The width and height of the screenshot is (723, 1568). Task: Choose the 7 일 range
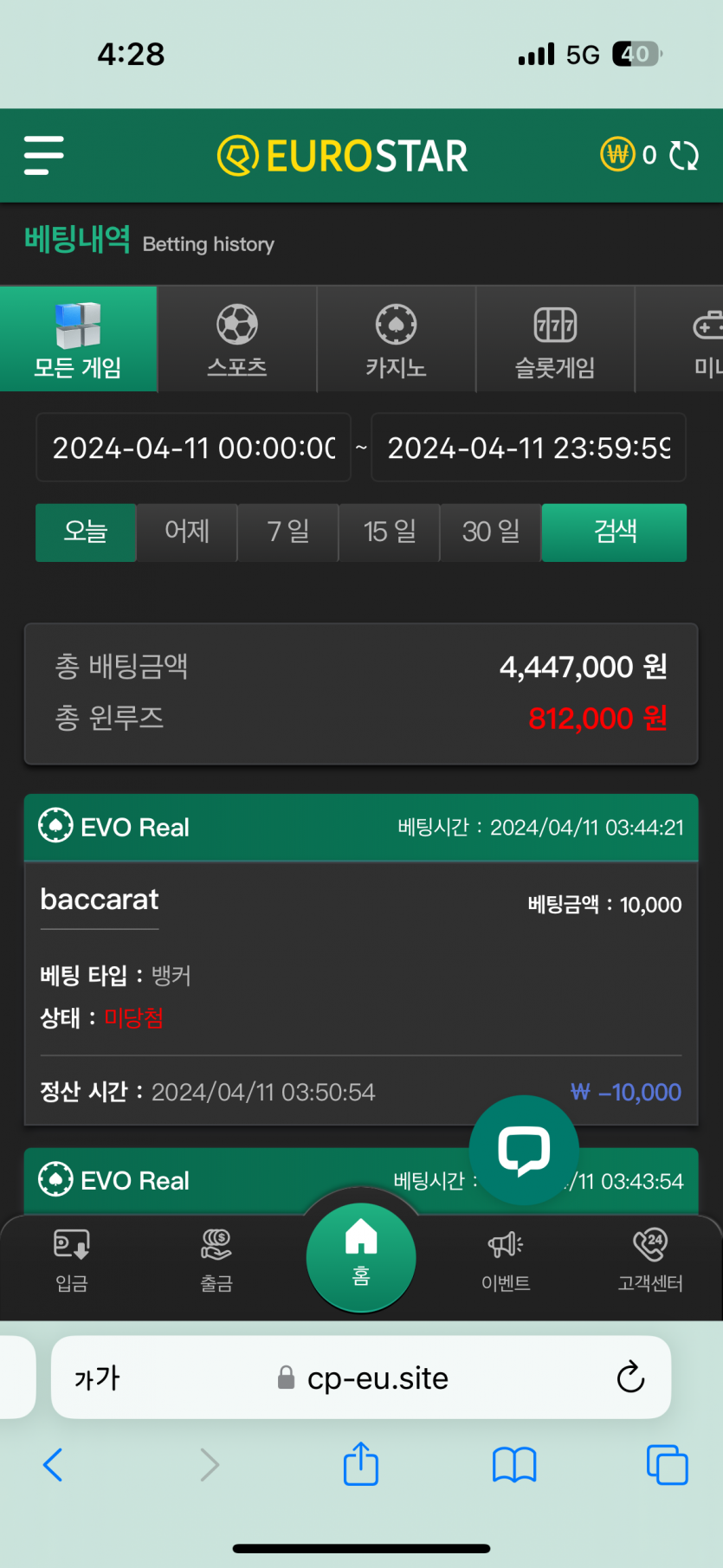(288, 532)
